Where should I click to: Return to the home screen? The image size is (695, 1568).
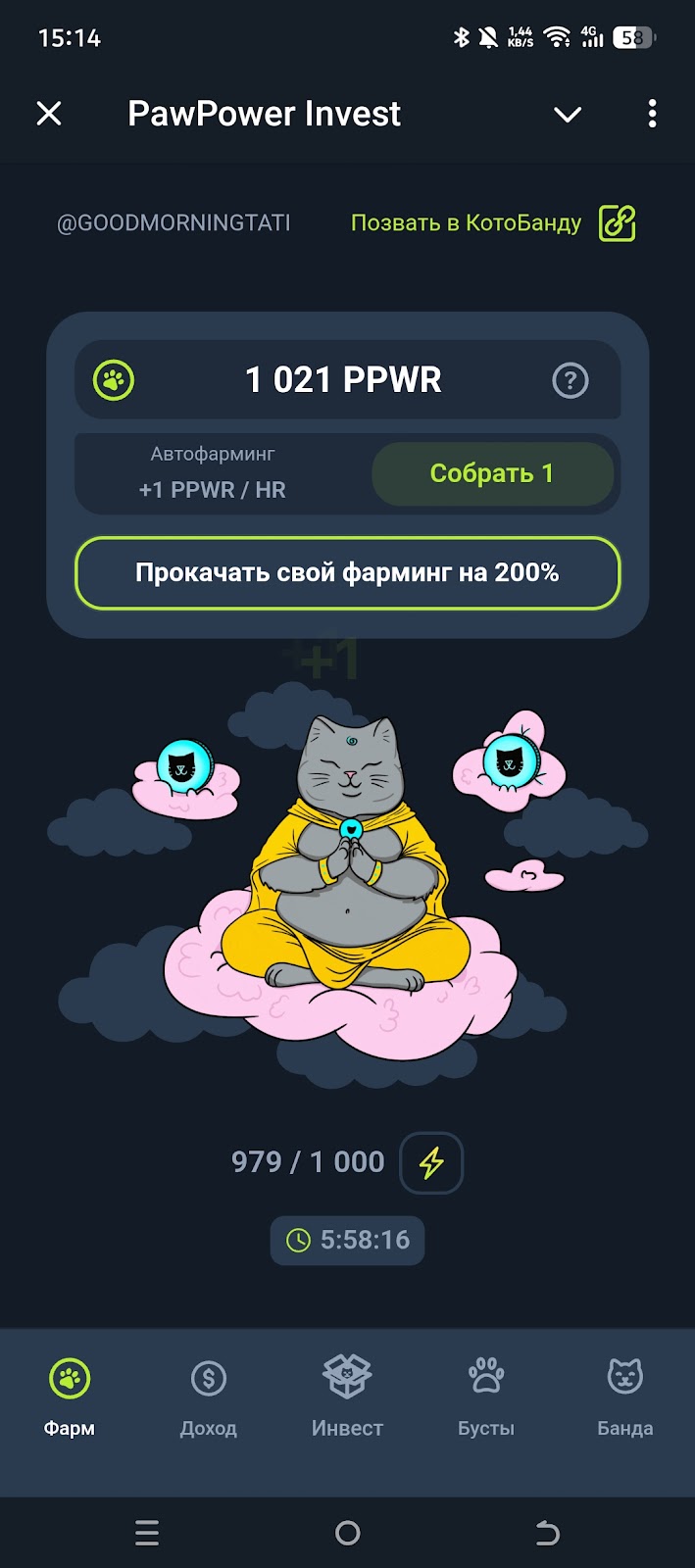[x=347, y=1533]
